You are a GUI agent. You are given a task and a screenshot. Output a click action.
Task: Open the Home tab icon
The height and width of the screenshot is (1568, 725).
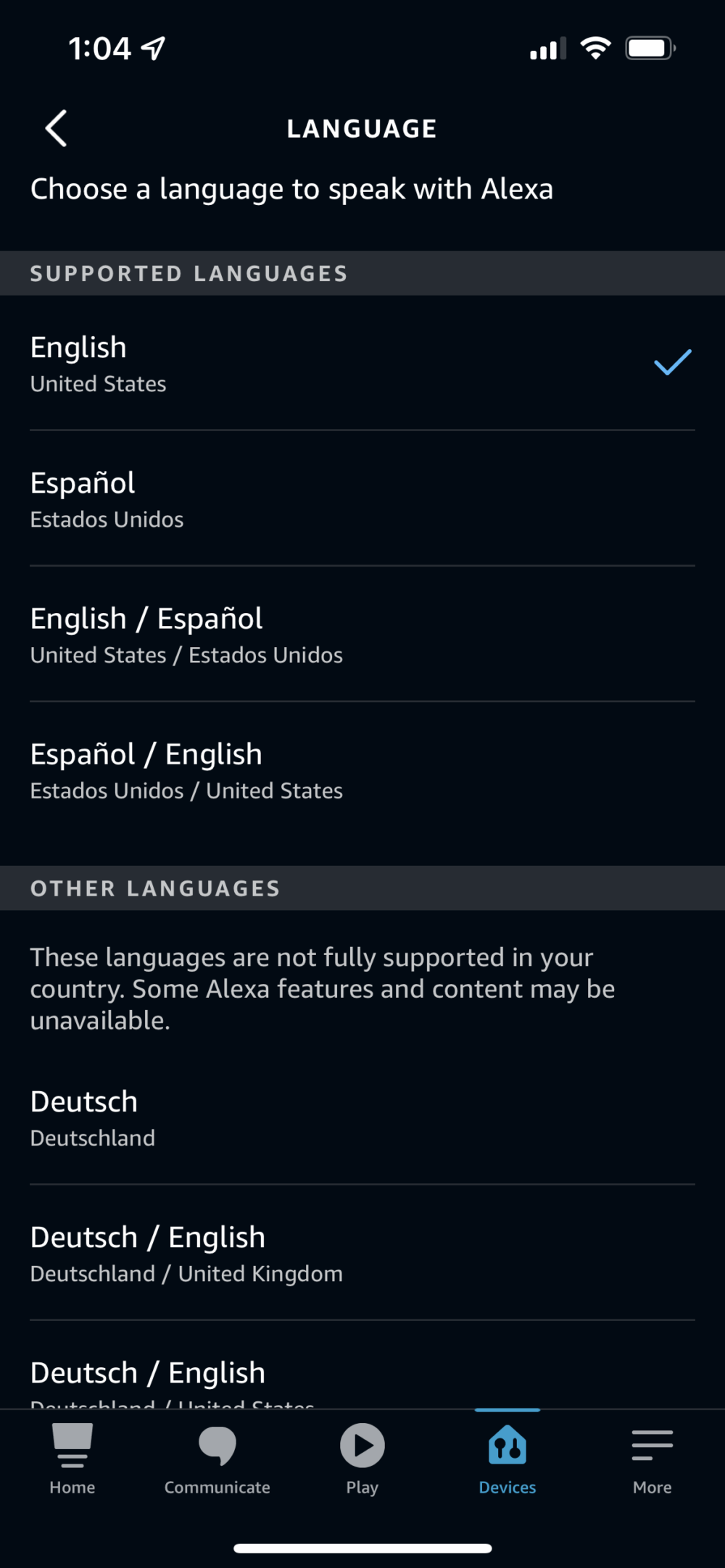coord(72,1458)
